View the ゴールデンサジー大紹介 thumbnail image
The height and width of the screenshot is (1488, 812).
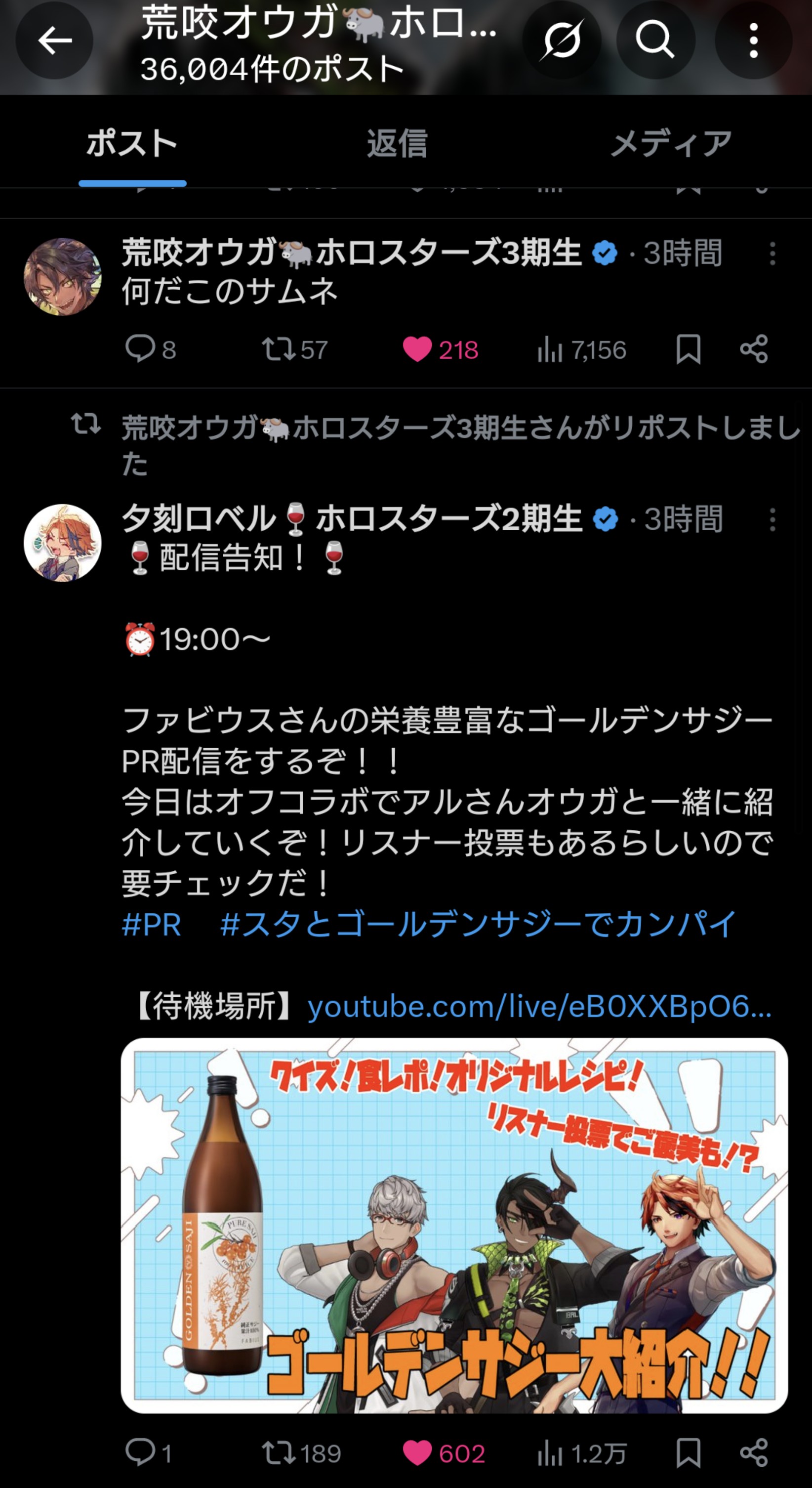click(x=454, y=1225)
